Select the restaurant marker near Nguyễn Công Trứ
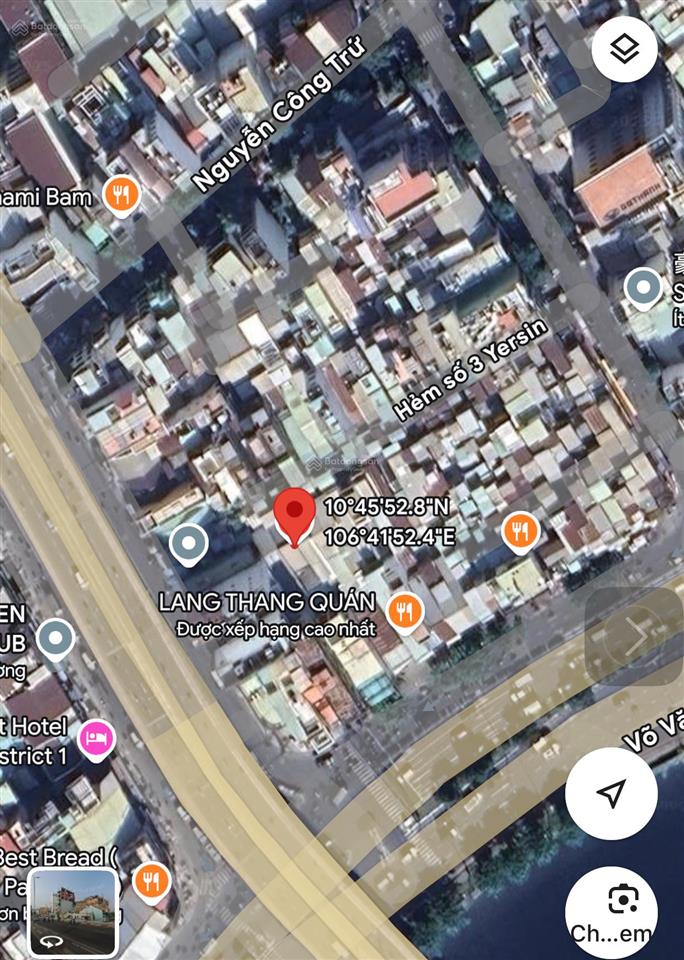The image size is (684, 960). coord(121,195)
